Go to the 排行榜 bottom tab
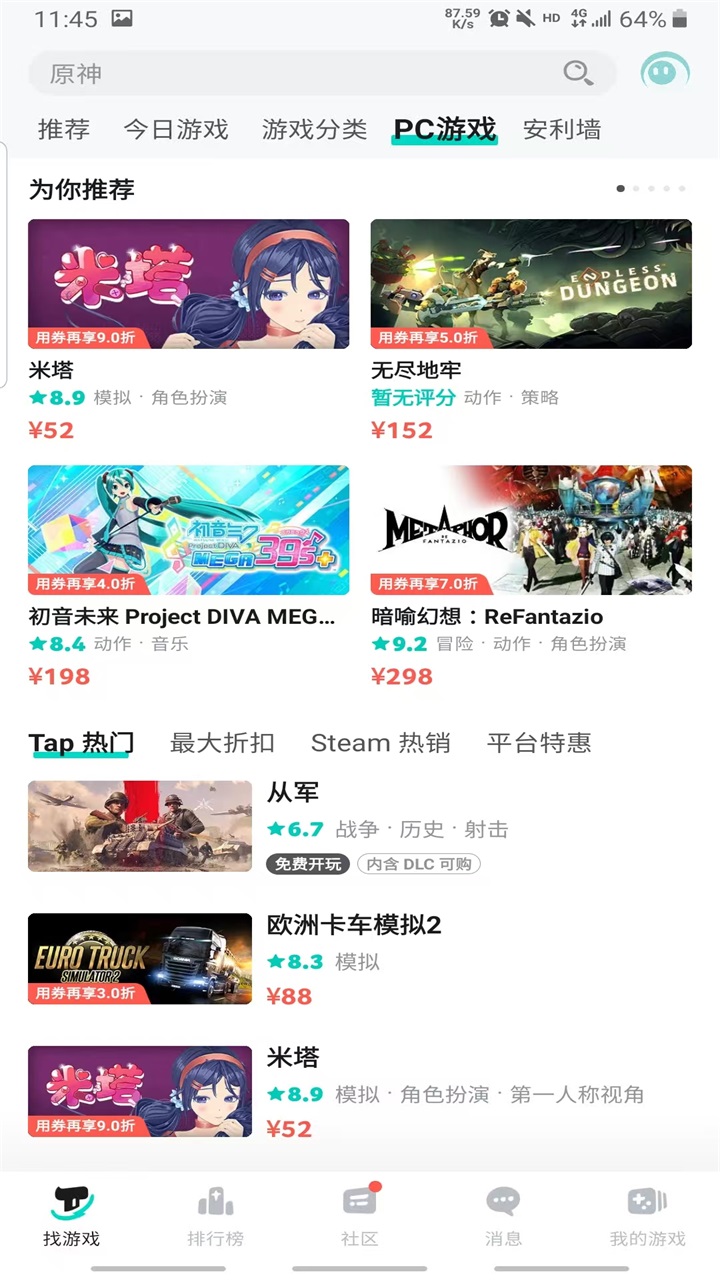Image resolution: width=720 pixels, height=1280 pixels. point(215,1216)
